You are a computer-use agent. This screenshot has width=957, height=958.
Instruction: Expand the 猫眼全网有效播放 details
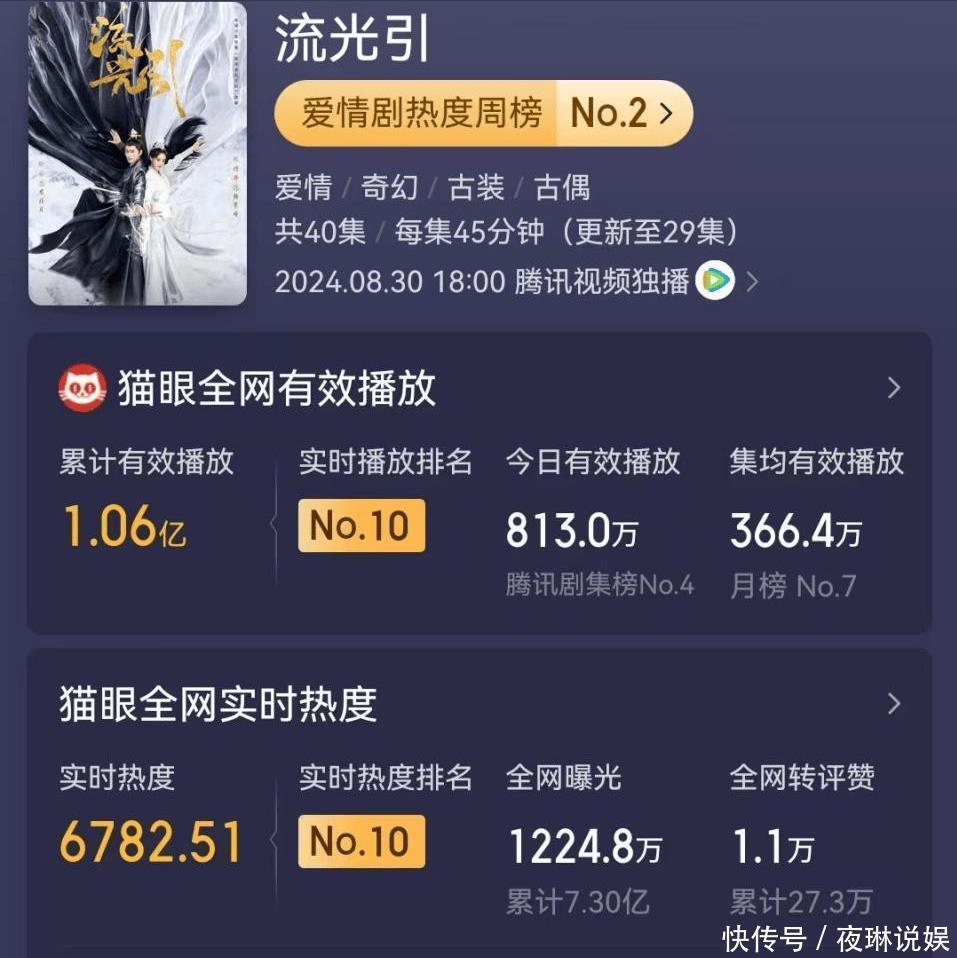pos(893,388)
